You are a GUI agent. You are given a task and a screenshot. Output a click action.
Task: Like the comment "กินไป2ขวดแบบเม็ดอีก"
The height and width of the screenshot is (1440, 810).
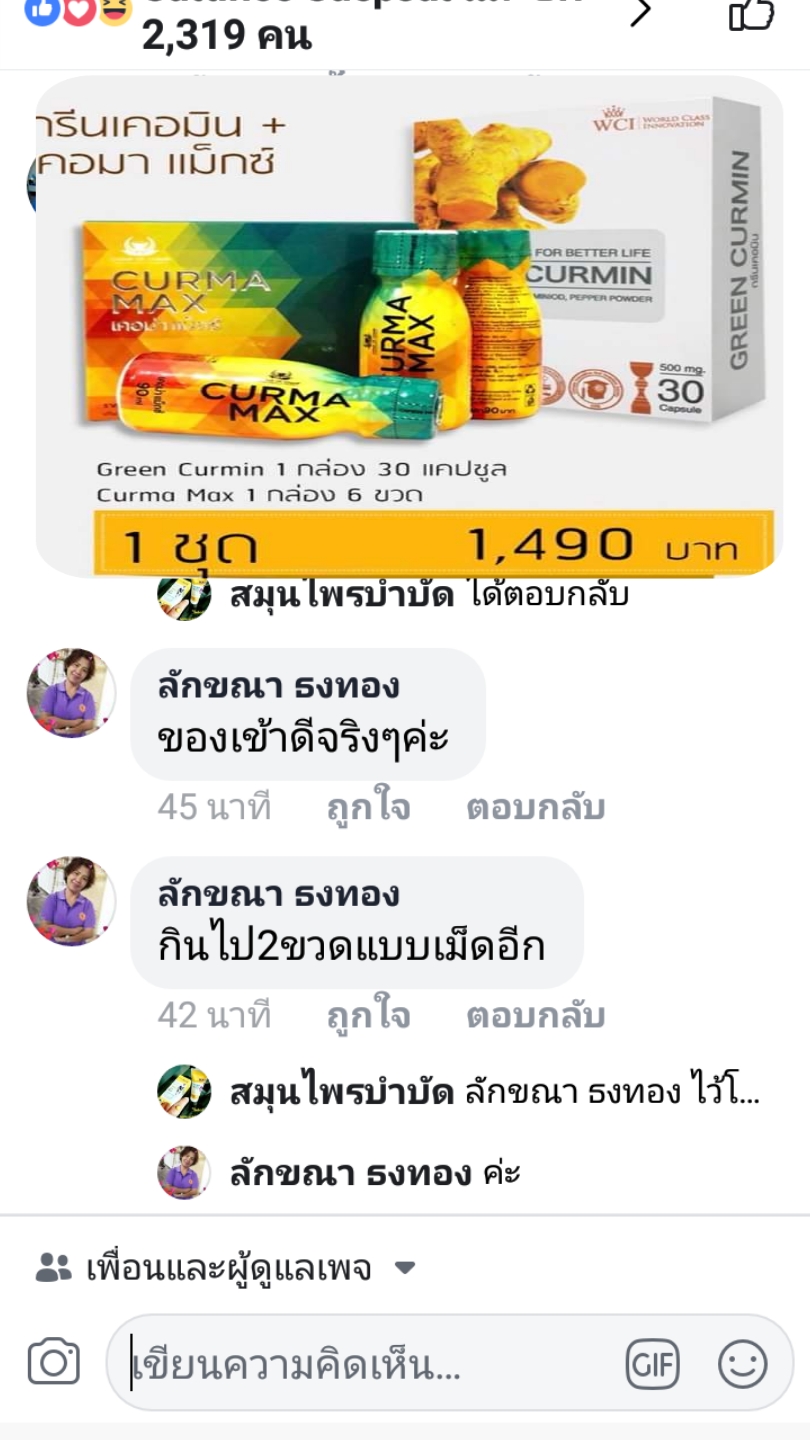coord(368,1016)
